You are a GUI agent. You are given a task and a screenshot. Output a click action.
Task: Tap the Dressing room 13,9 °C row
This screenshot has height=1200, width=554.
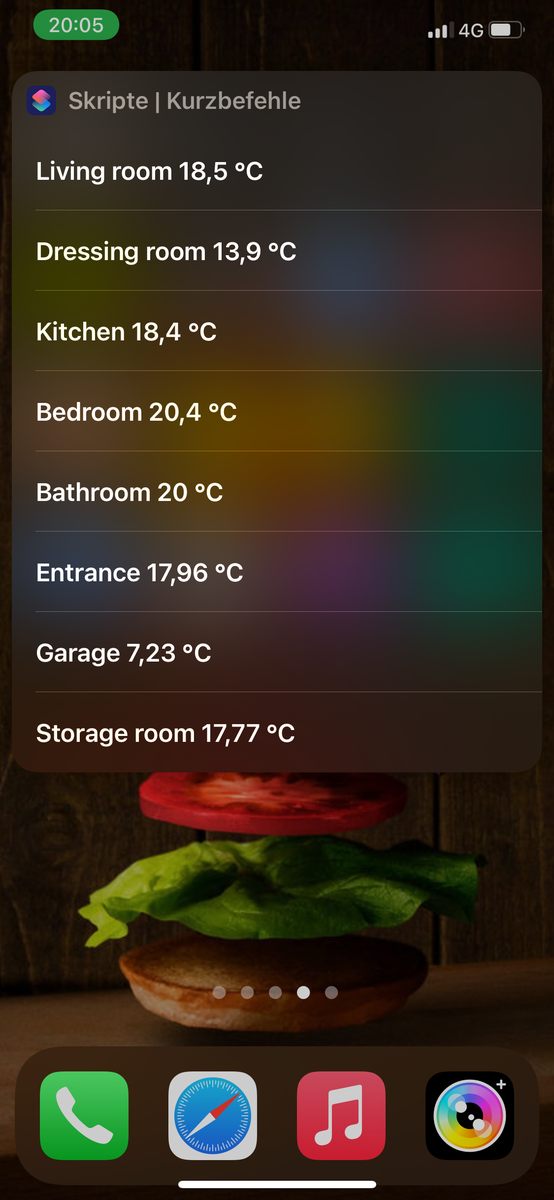coord(277,251)
